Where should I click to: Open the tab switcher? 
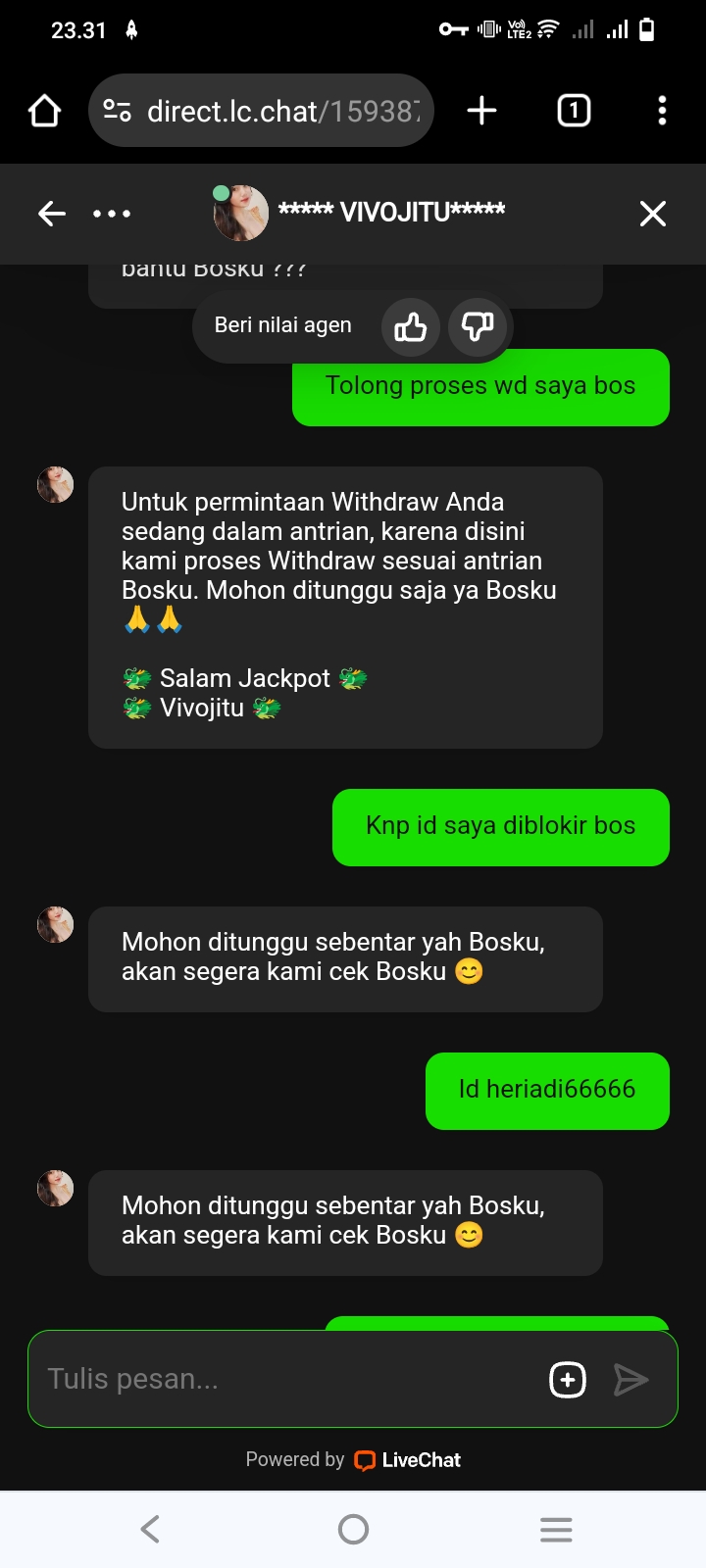click(x=574, y=111)
